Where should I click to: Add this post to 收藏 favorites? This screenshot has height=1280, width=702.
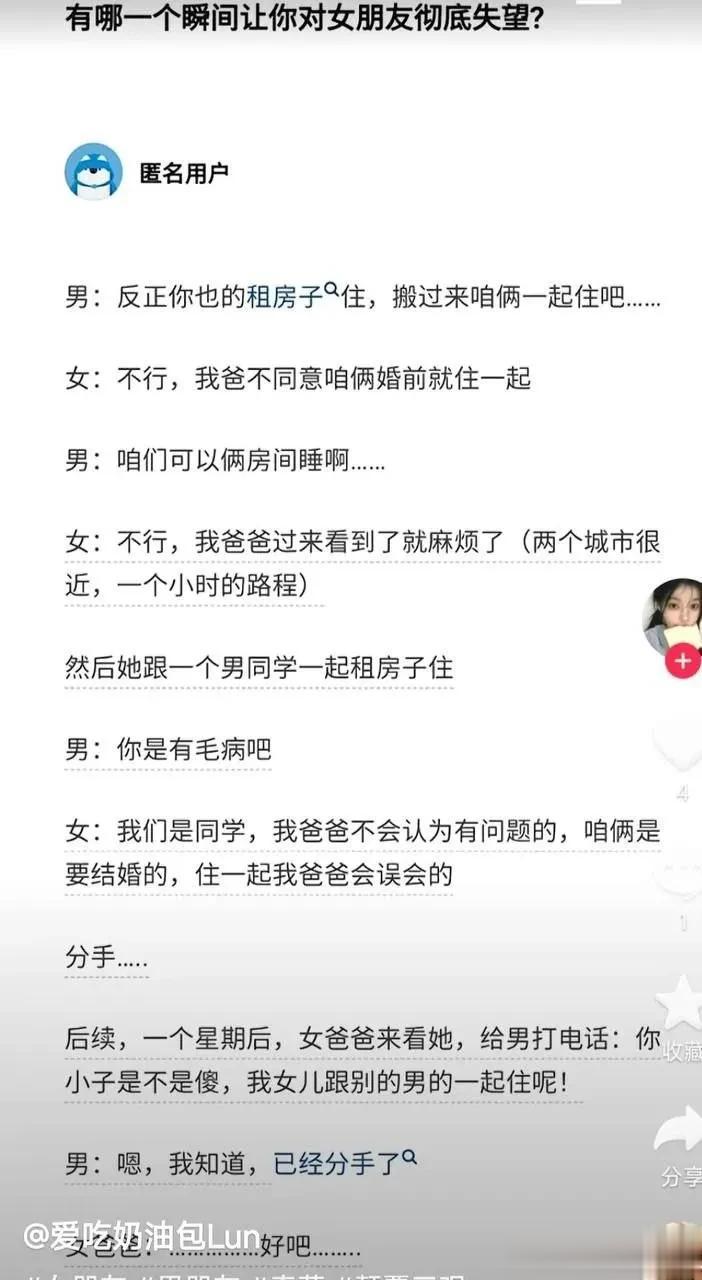[682, 1003]
